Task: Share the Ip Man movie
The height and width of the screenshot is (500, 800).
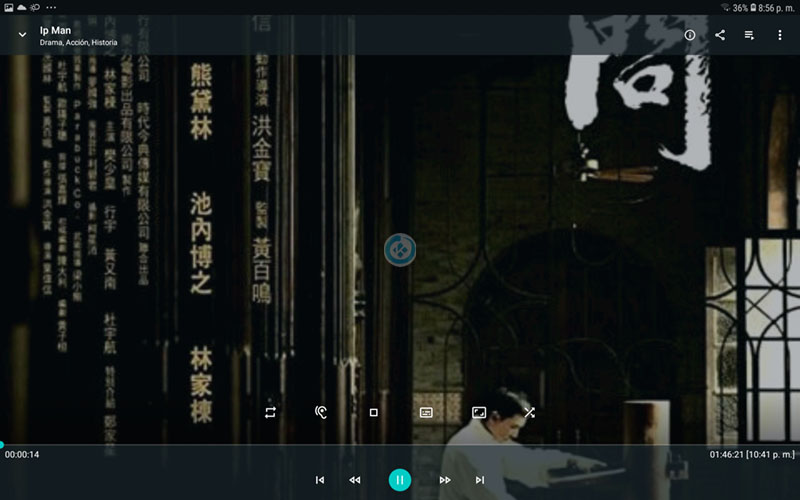Action: (x=720, y=35)
